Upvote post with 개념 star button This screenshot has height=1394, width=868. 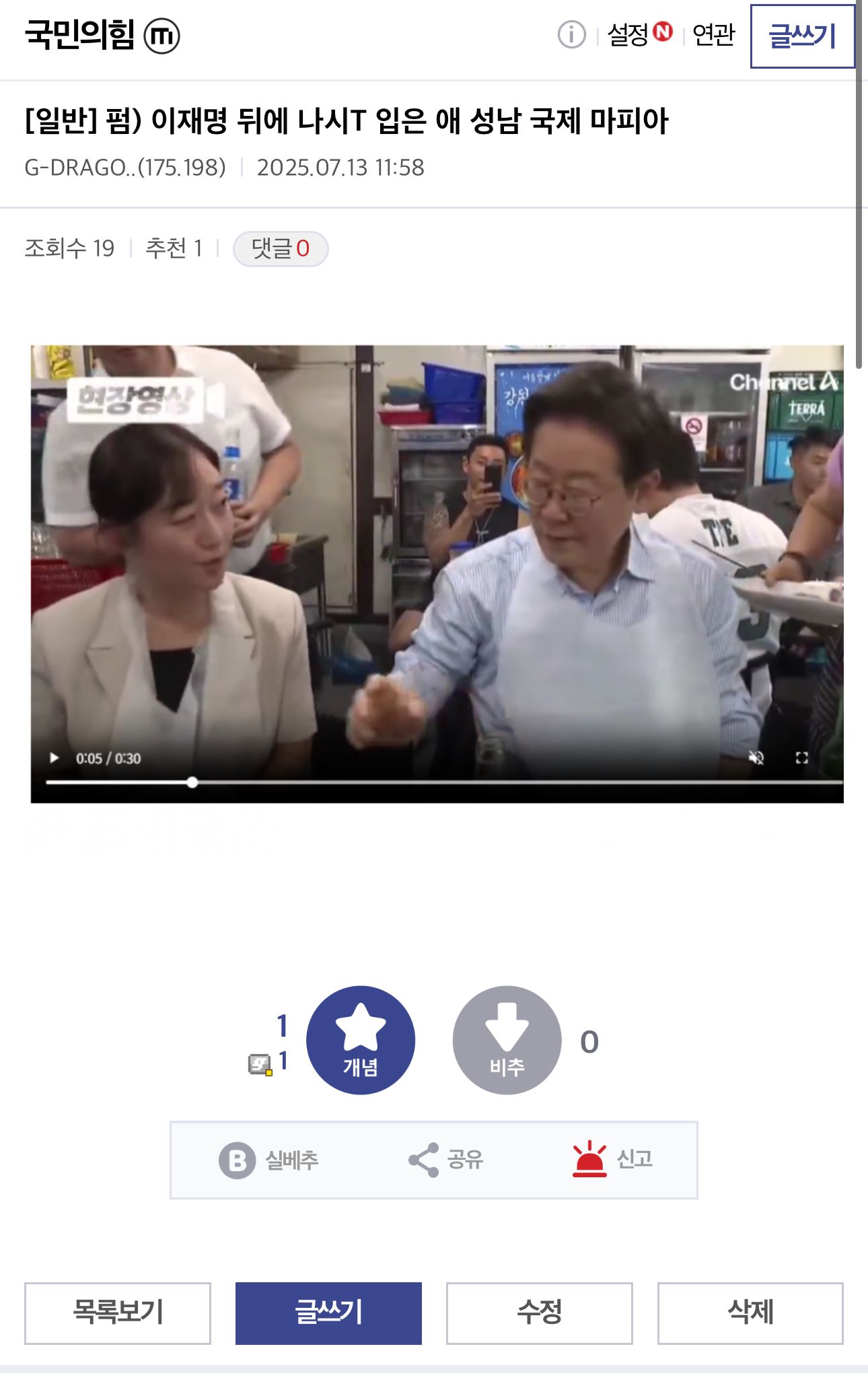click(x=361, y=1041)
